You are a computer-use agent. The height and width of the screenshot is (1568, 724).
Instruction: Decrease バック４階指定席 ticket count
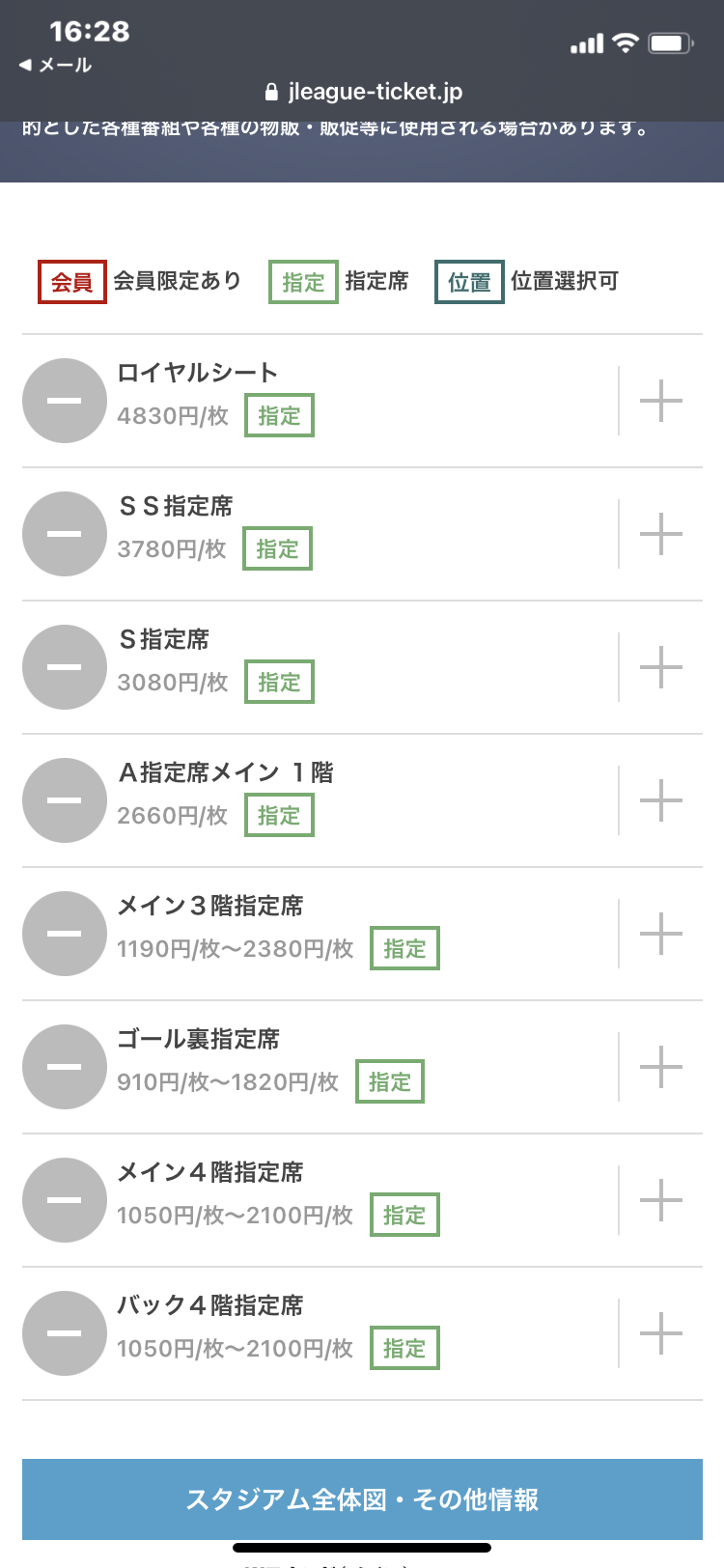tap(65, 1333)
